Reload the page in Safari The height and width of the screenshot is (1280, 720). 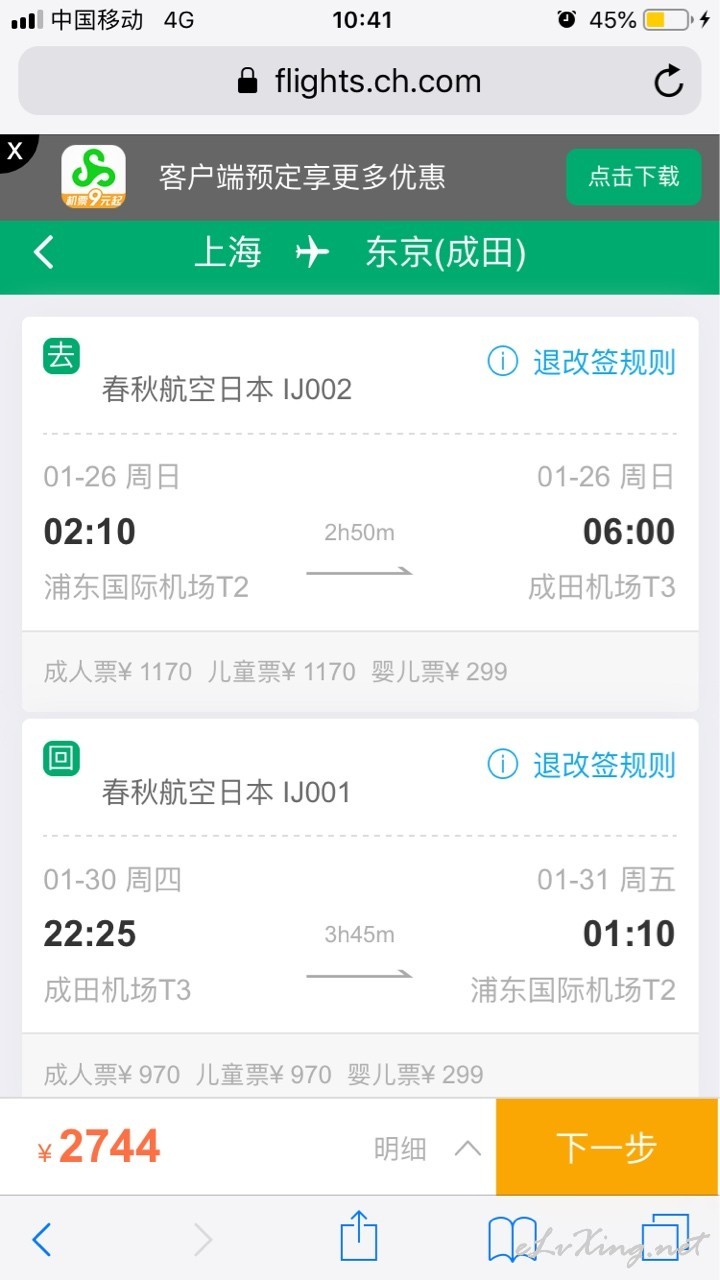click(x=668, y=81)
